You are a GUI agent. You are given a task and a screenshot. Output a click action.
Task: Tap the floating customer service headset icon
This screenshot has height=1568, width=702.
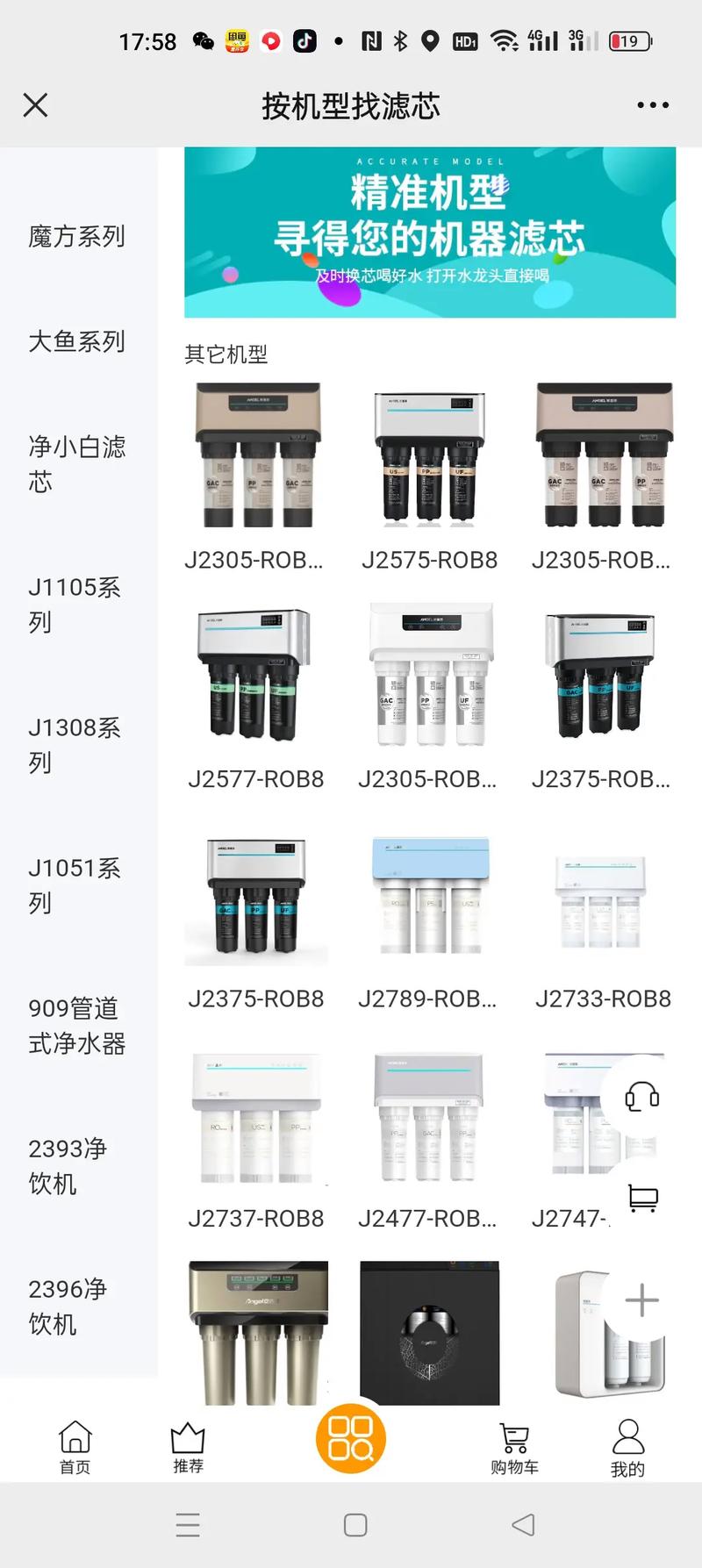coord(641,1098)
